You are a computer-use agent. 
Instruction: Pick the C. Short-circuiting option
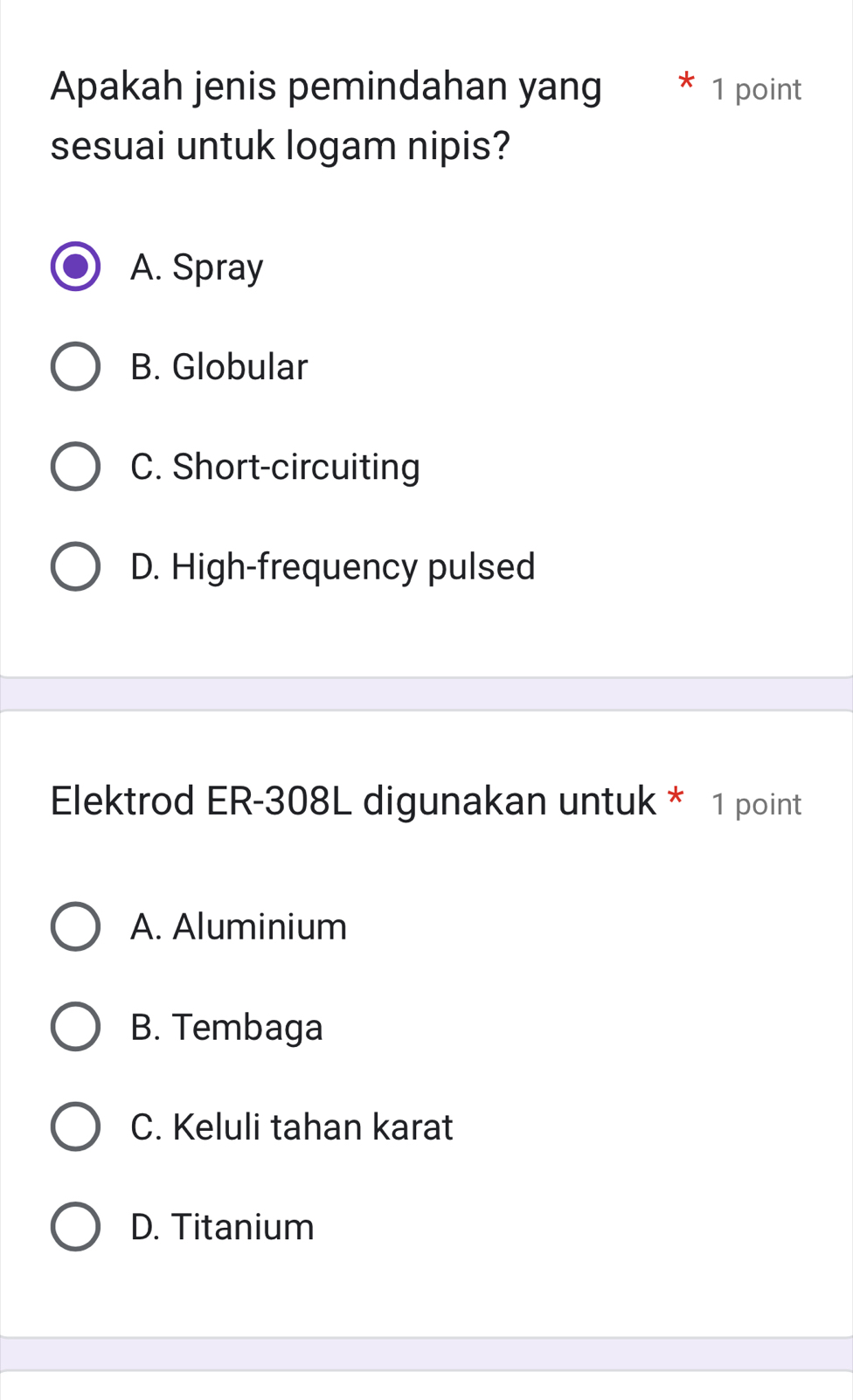(75, 467)
